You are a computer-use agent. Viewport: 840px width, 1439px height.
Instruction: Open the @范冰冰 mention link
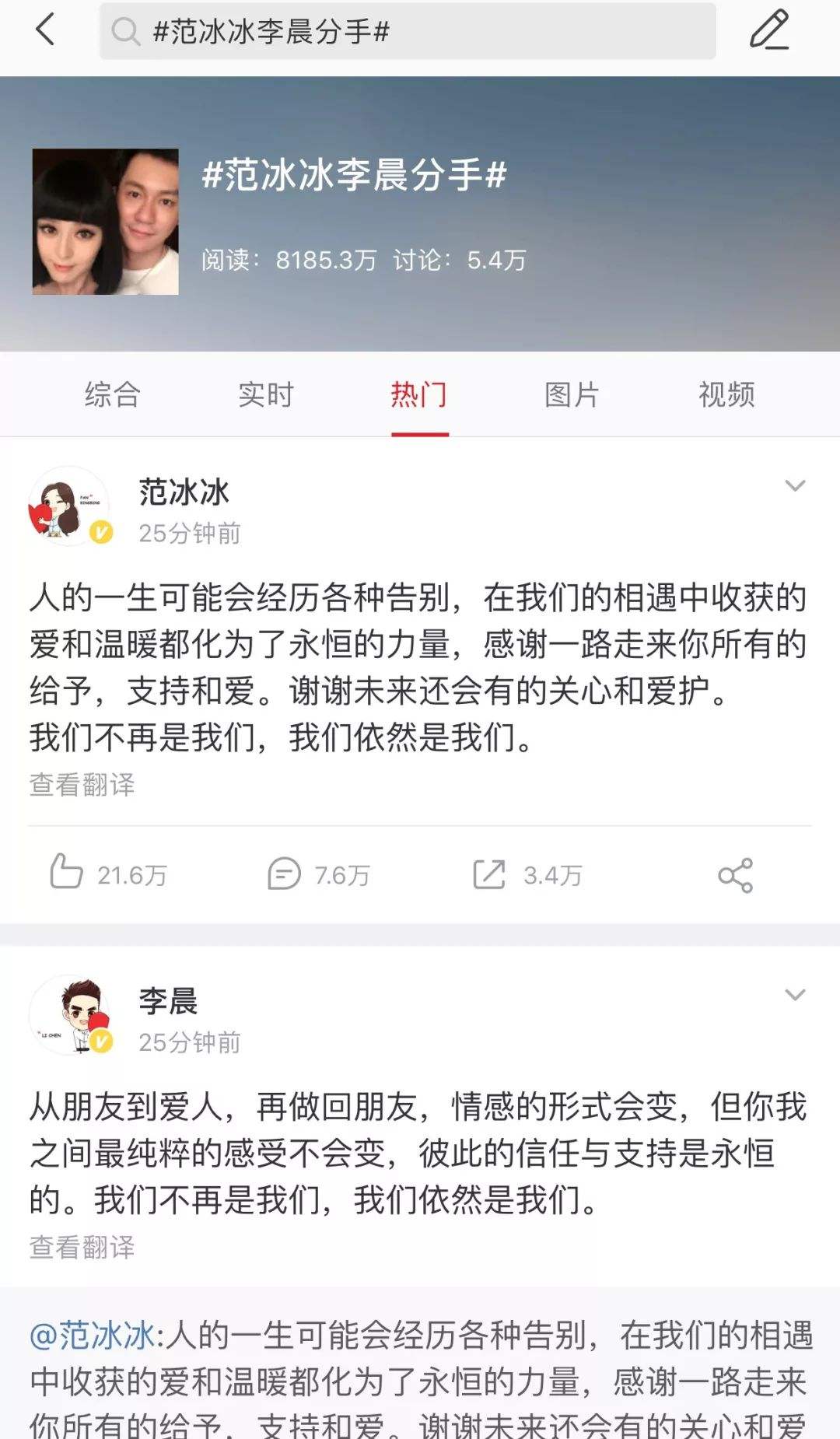pos(93,1336)
